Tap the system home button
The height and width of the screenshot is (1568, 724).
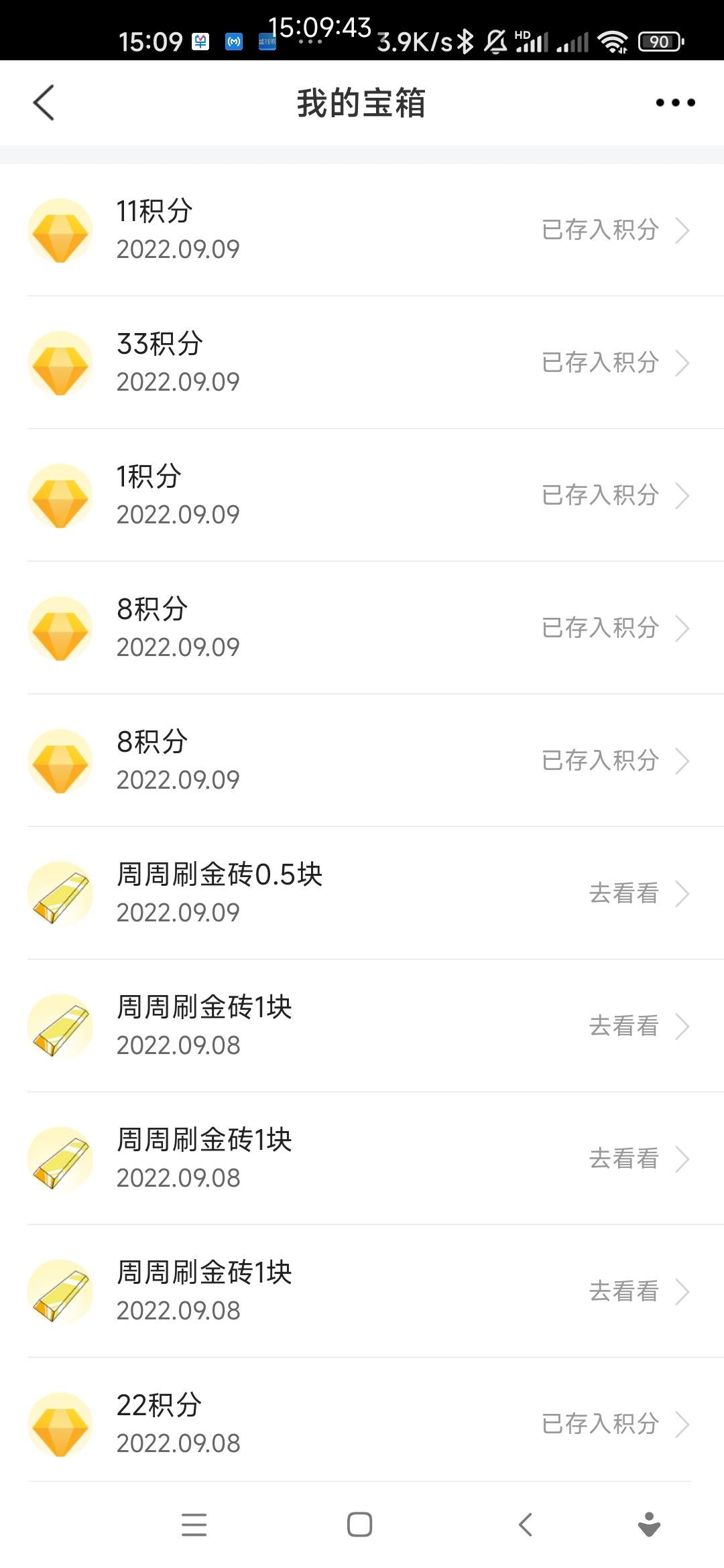point(360,1524)
